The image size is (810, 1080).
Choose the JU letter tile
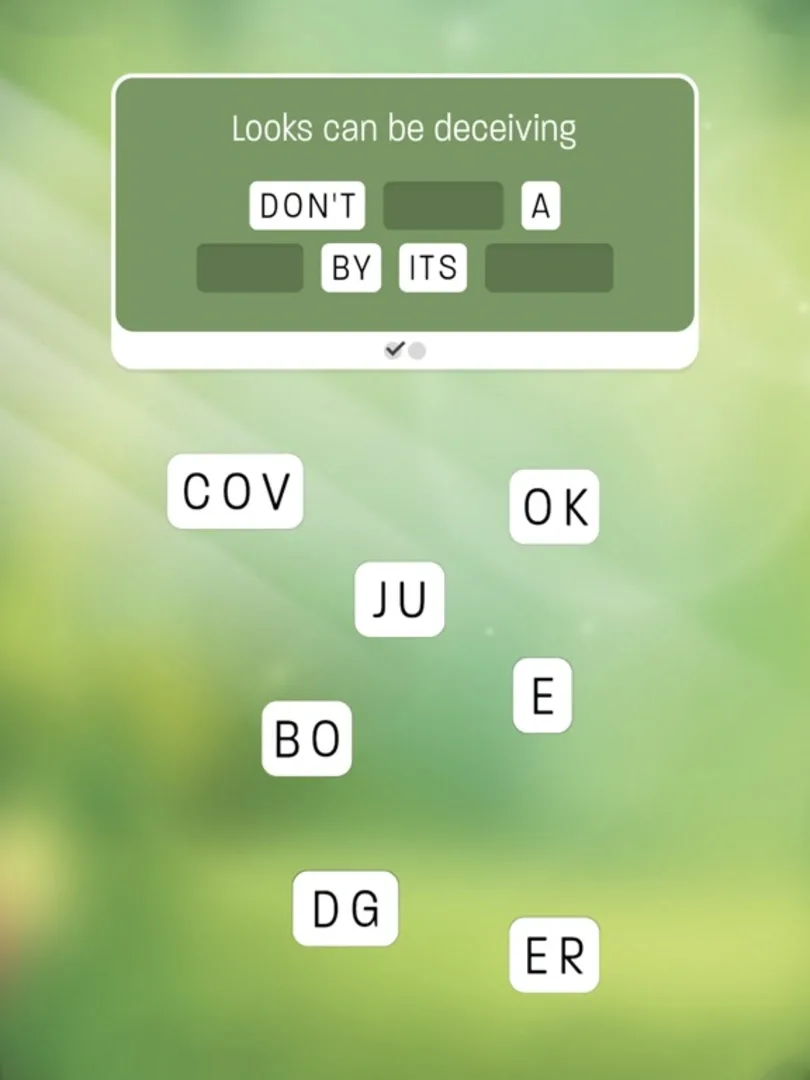click(x=399, y=599)
